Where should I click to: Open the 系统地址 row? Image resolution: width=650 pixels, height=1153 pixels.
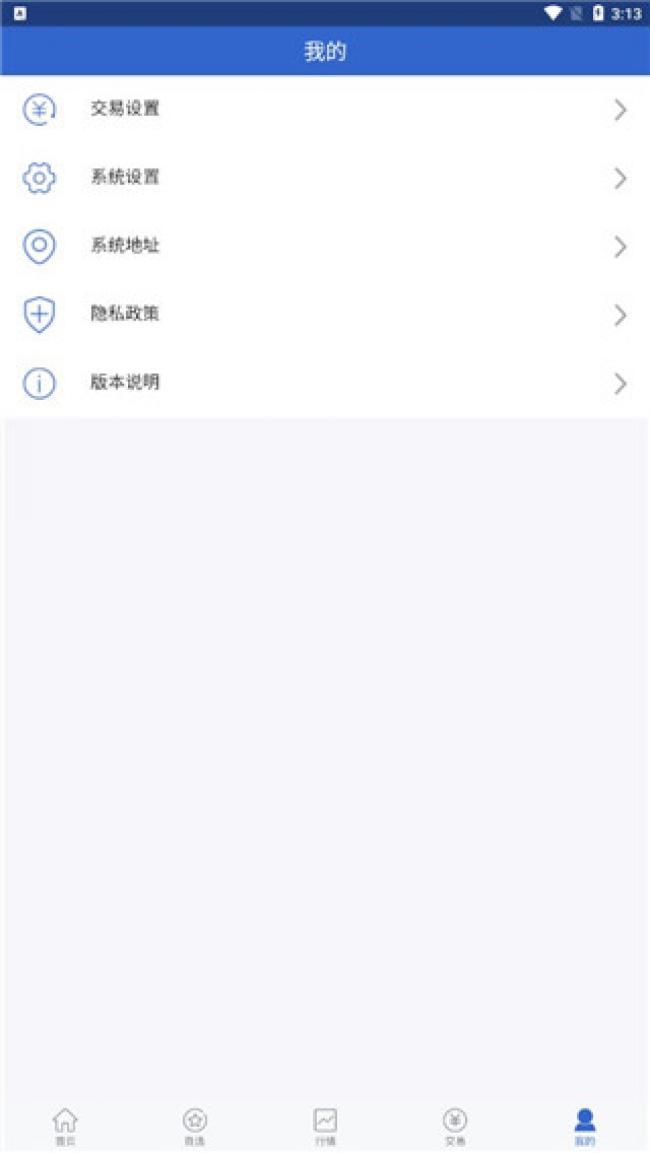click(325, 246)
